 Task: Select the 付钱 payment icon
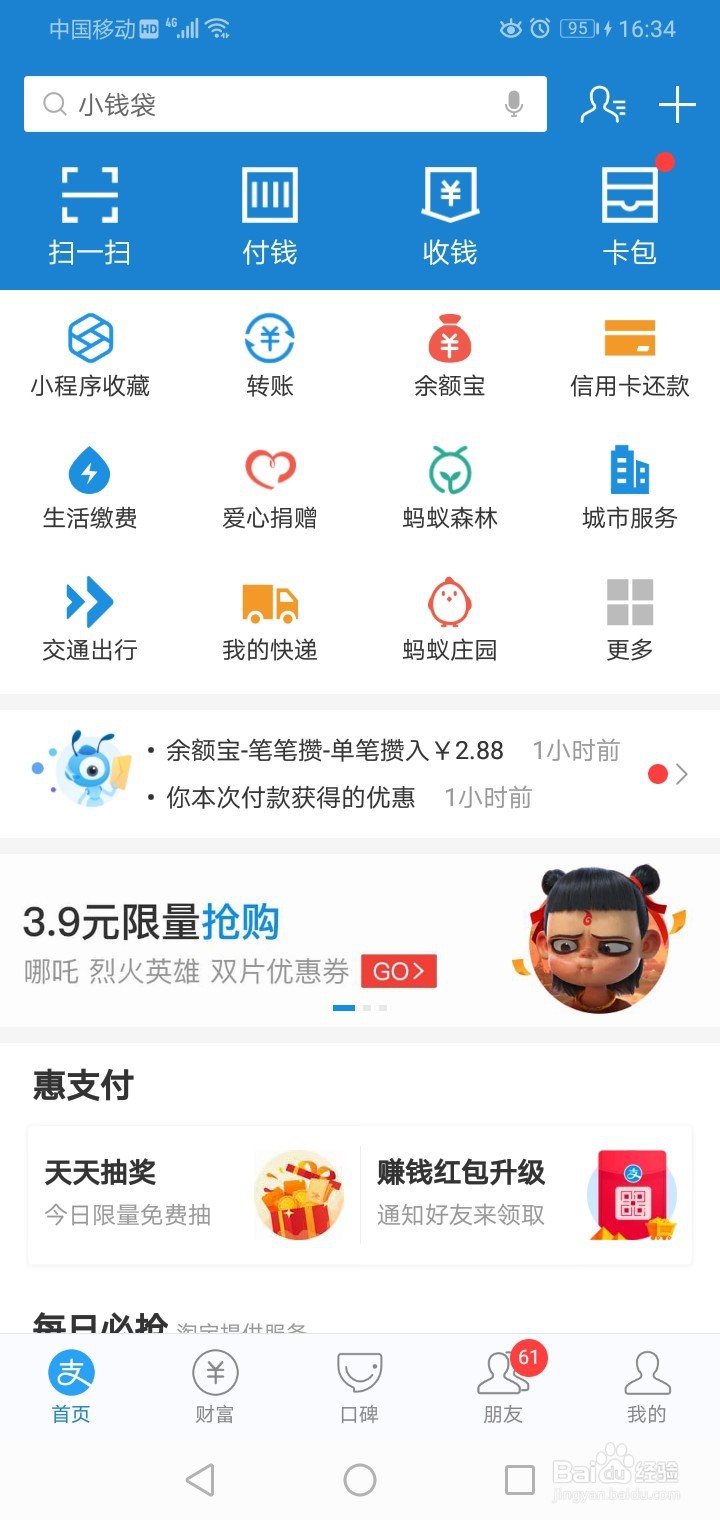coord(268,210)
